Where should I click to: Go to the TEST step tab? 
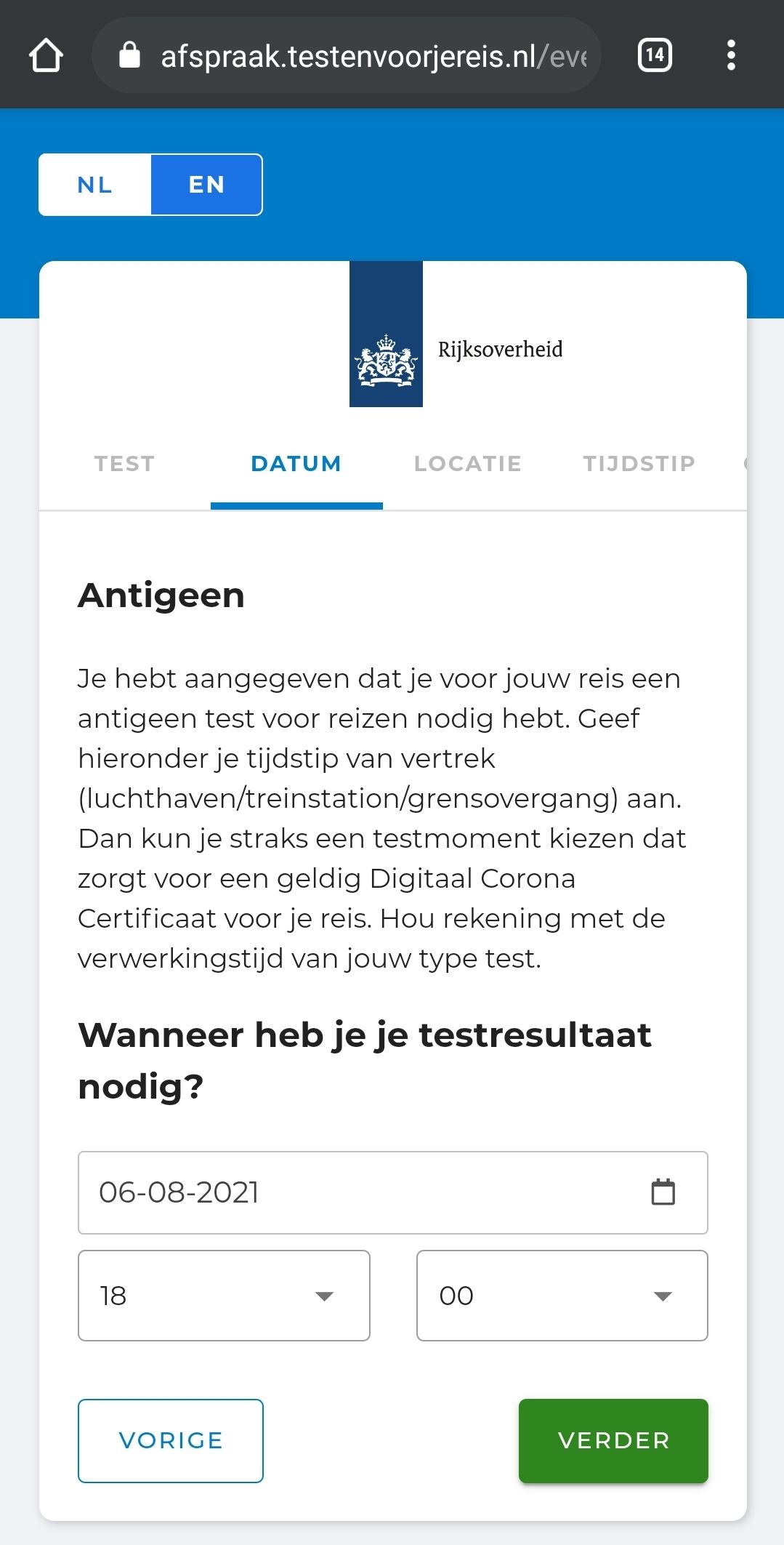coord(125,464)
